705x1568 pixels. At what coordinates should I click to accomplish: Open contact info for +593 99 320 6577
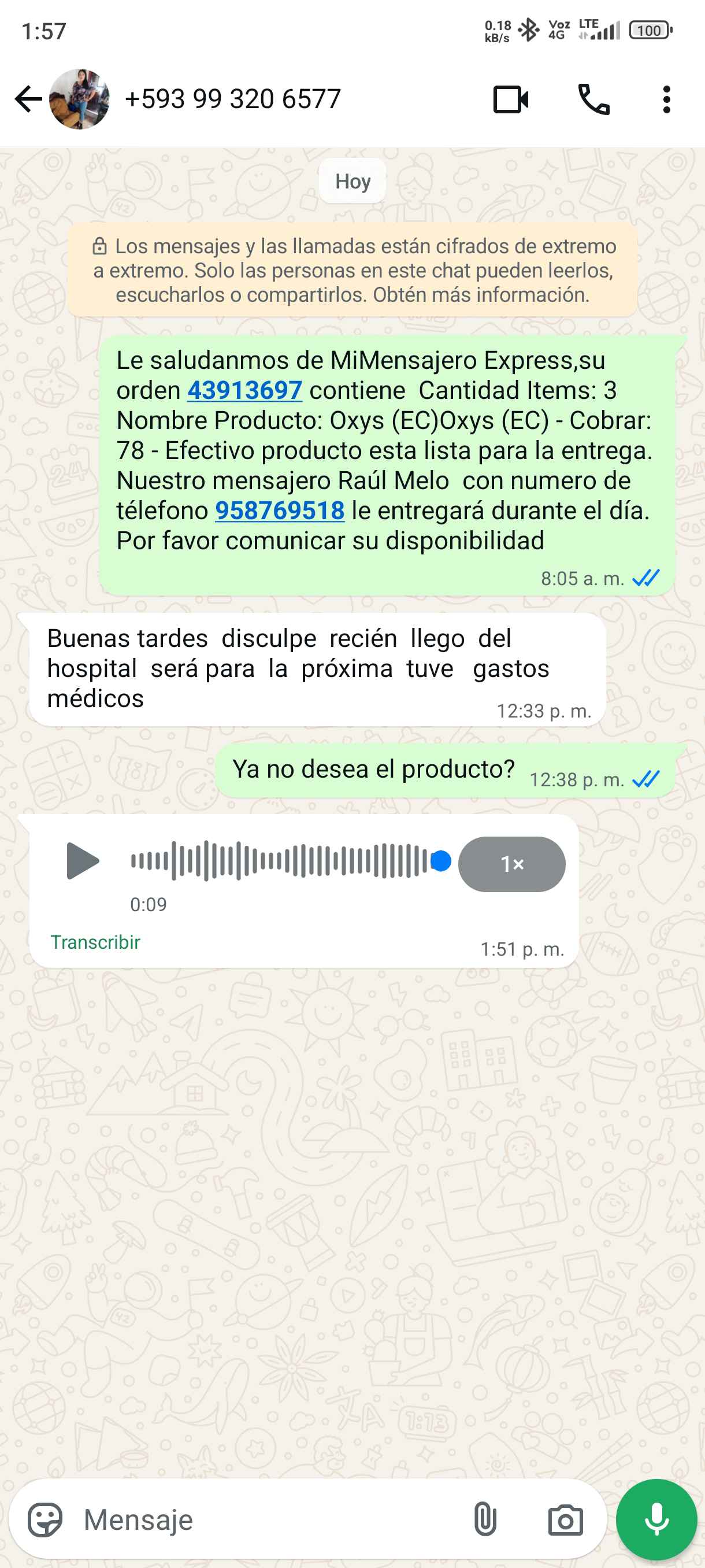pyautogui.click(x=232, y=99)
